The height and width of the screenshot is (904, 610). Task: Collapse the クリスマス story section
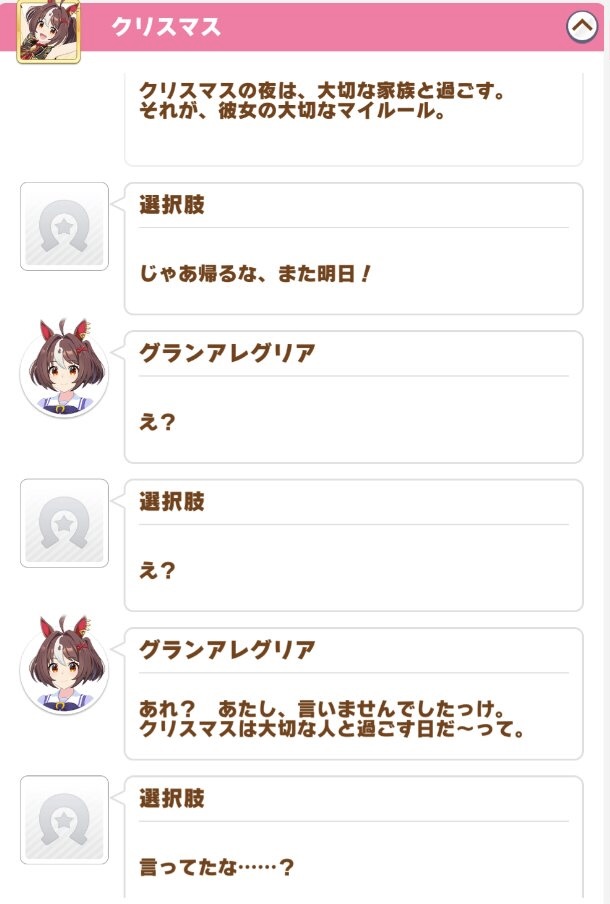(582, 27)
